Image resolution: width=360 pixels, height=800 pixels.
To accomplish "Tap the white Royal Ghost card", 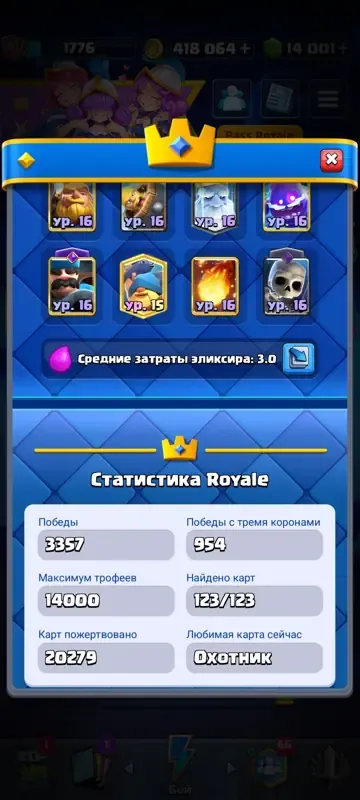I will pyautogui.click(x=215, y=208).
